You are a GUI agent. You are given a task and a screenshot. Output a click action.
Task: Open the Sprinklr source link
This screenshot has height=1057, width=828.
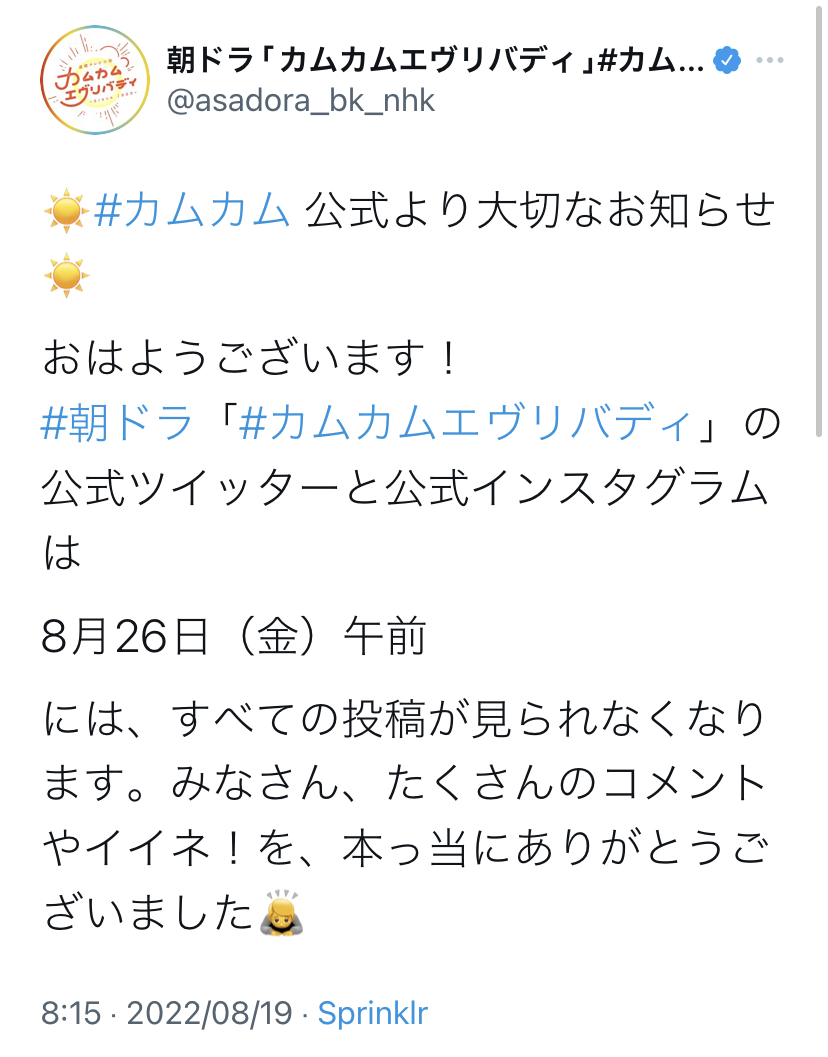coord(372,1013)
